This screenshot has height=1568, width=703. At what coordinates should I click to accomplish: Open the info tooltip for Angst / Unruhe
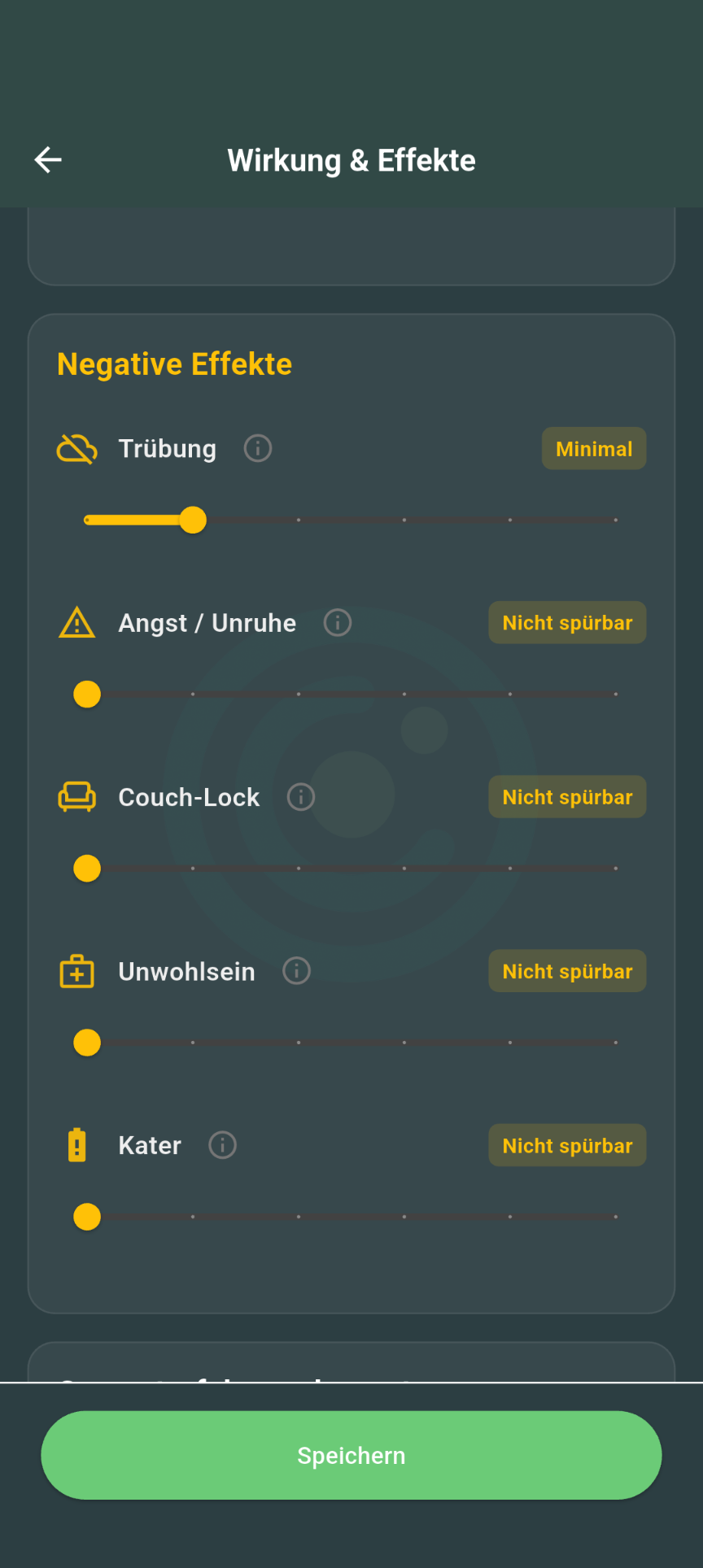pos(337,622)
